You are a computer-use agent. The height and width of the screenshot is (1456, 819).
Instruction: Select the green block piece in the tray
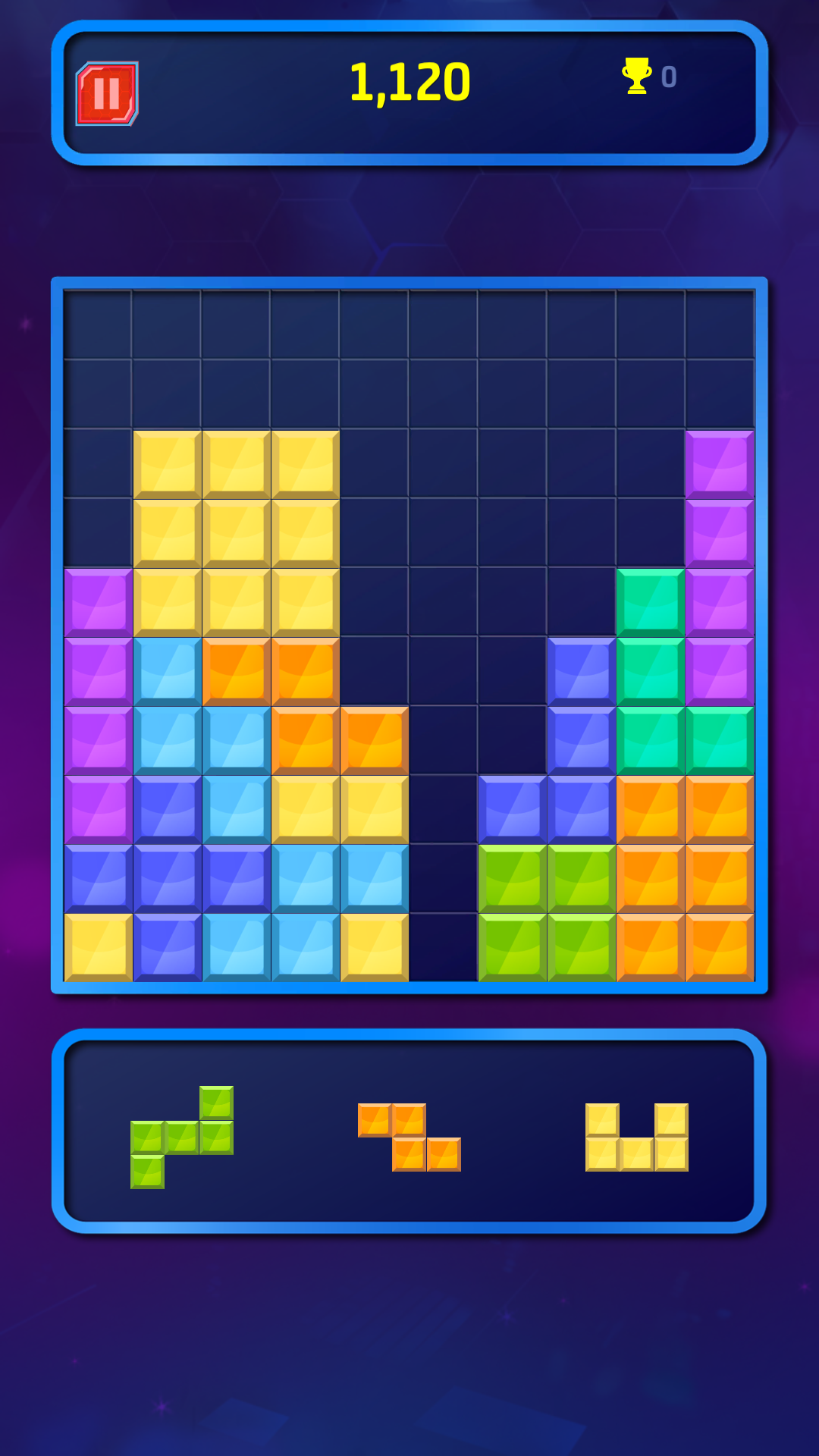tap(182, 1137)
